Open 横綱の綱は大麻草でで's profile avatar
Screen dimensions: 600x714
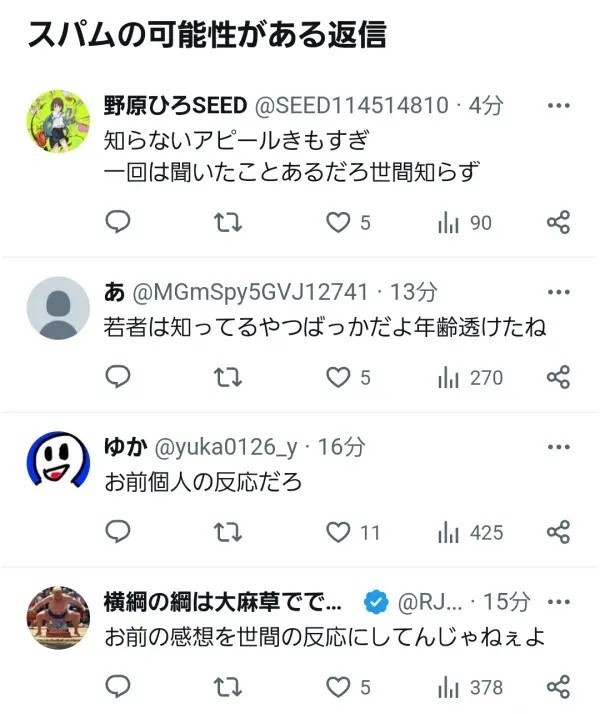(x=57, y=619)
